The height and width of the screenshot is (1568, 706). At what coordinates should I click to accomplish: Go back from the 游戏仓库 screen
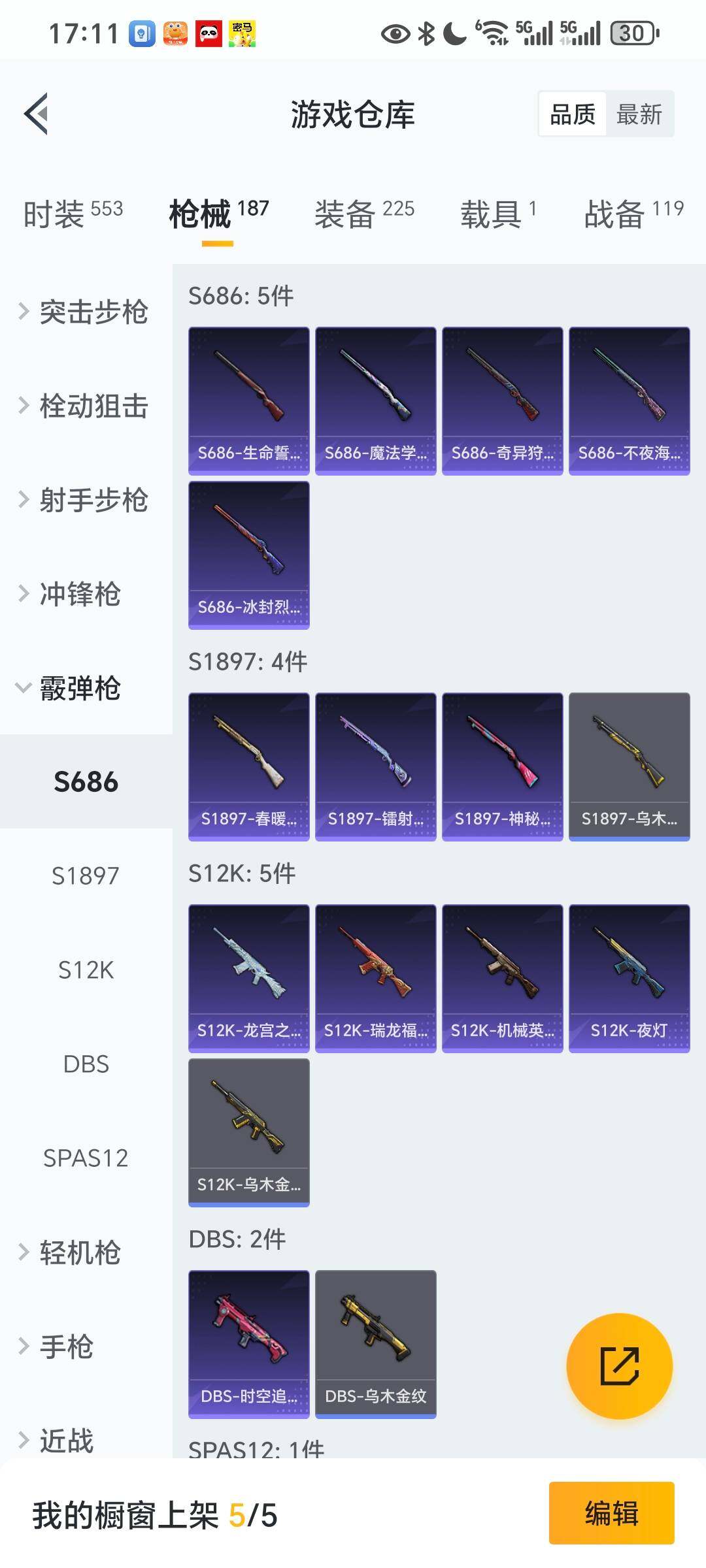click(37, 114)
